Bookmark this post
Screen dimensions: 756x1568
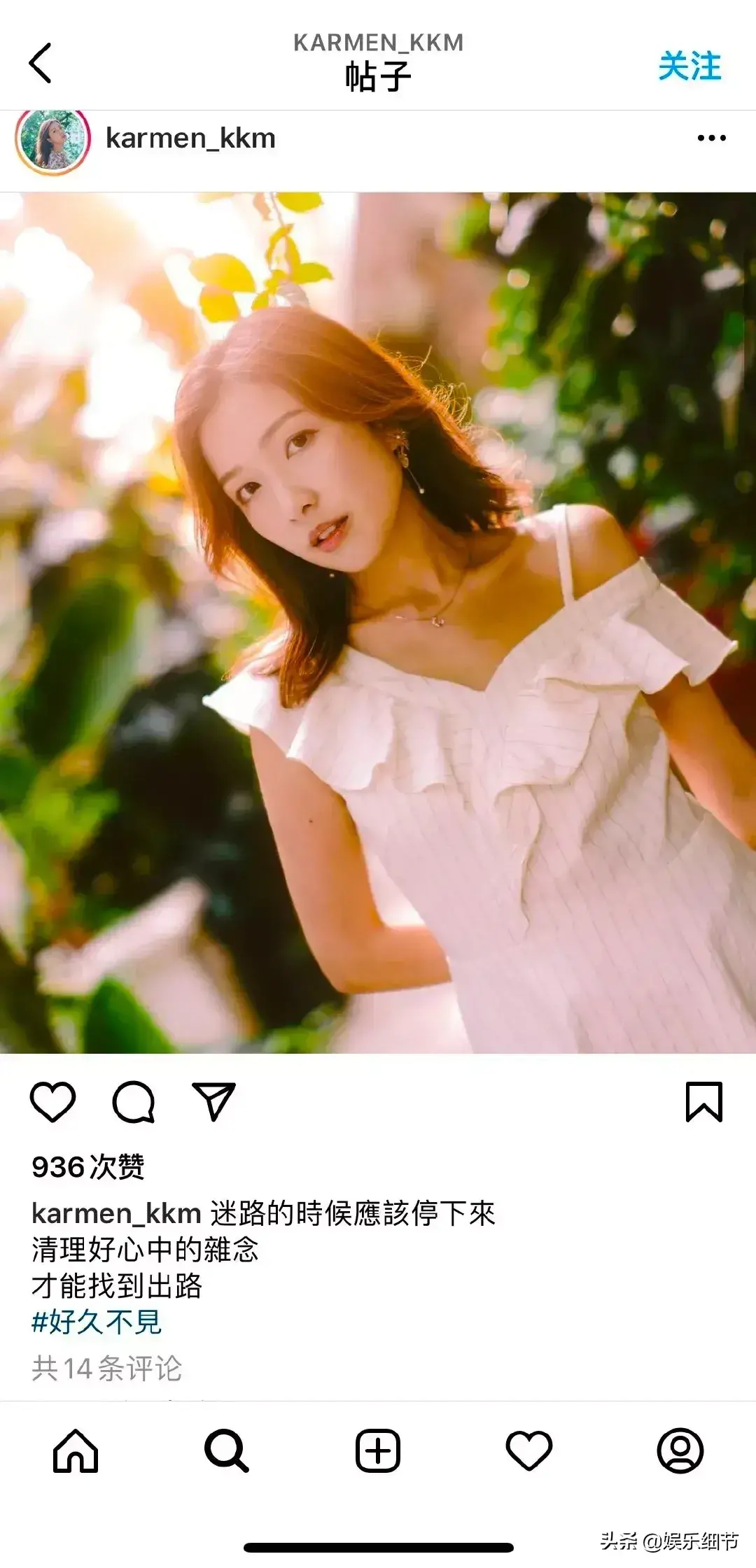click(x=703, y=1102)
